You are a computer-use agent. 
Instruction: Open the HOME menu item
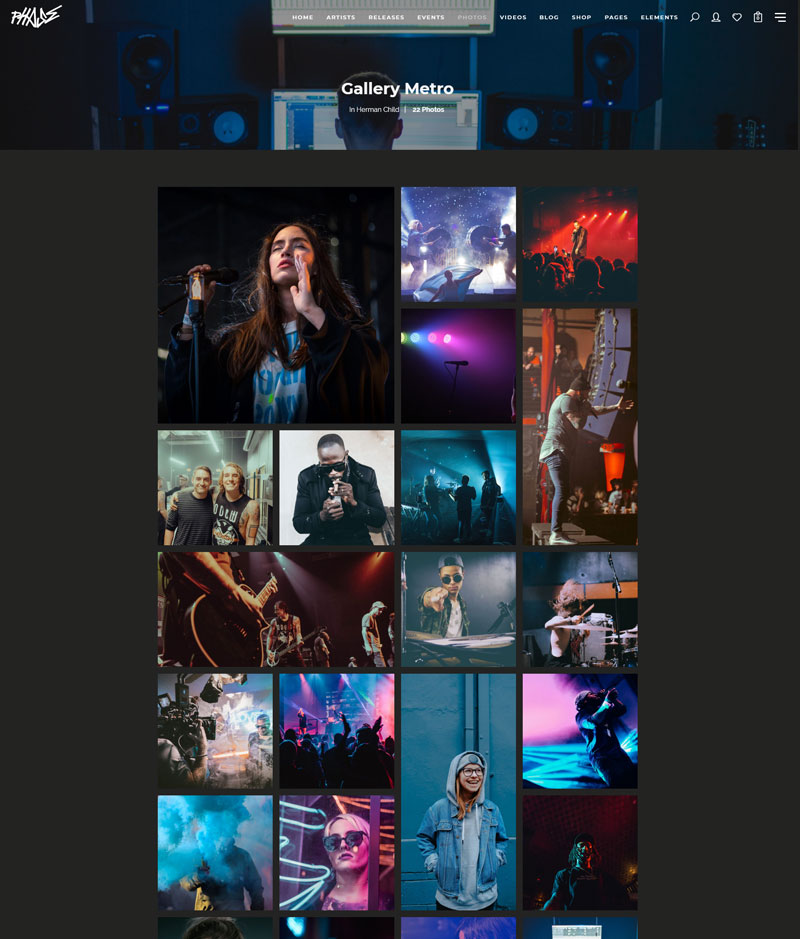[x=303, y=17]
